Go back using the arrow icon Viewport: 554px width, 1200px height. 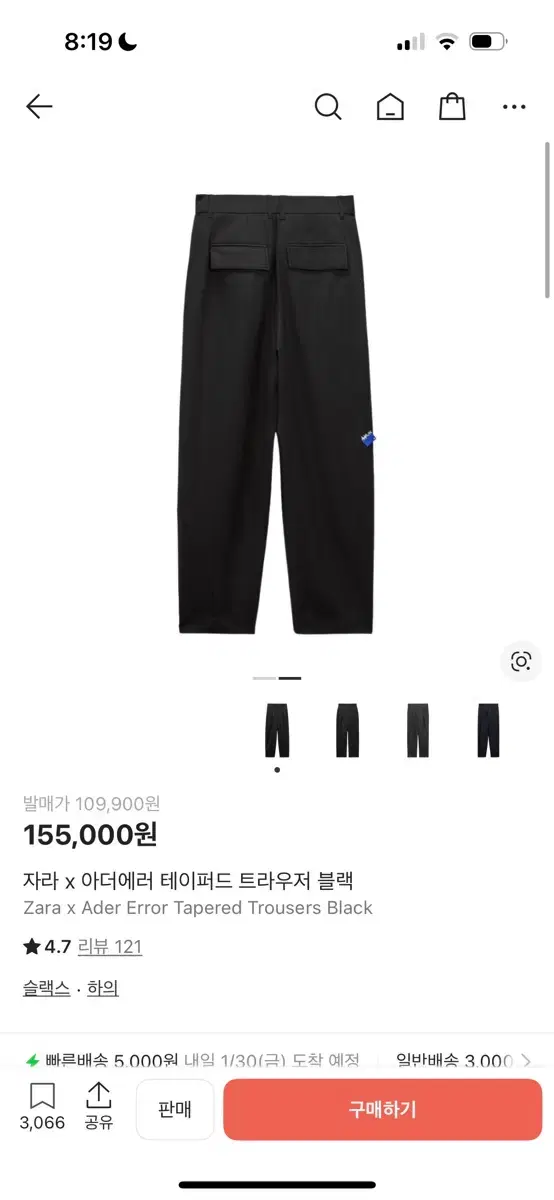[x=39, y=107]
